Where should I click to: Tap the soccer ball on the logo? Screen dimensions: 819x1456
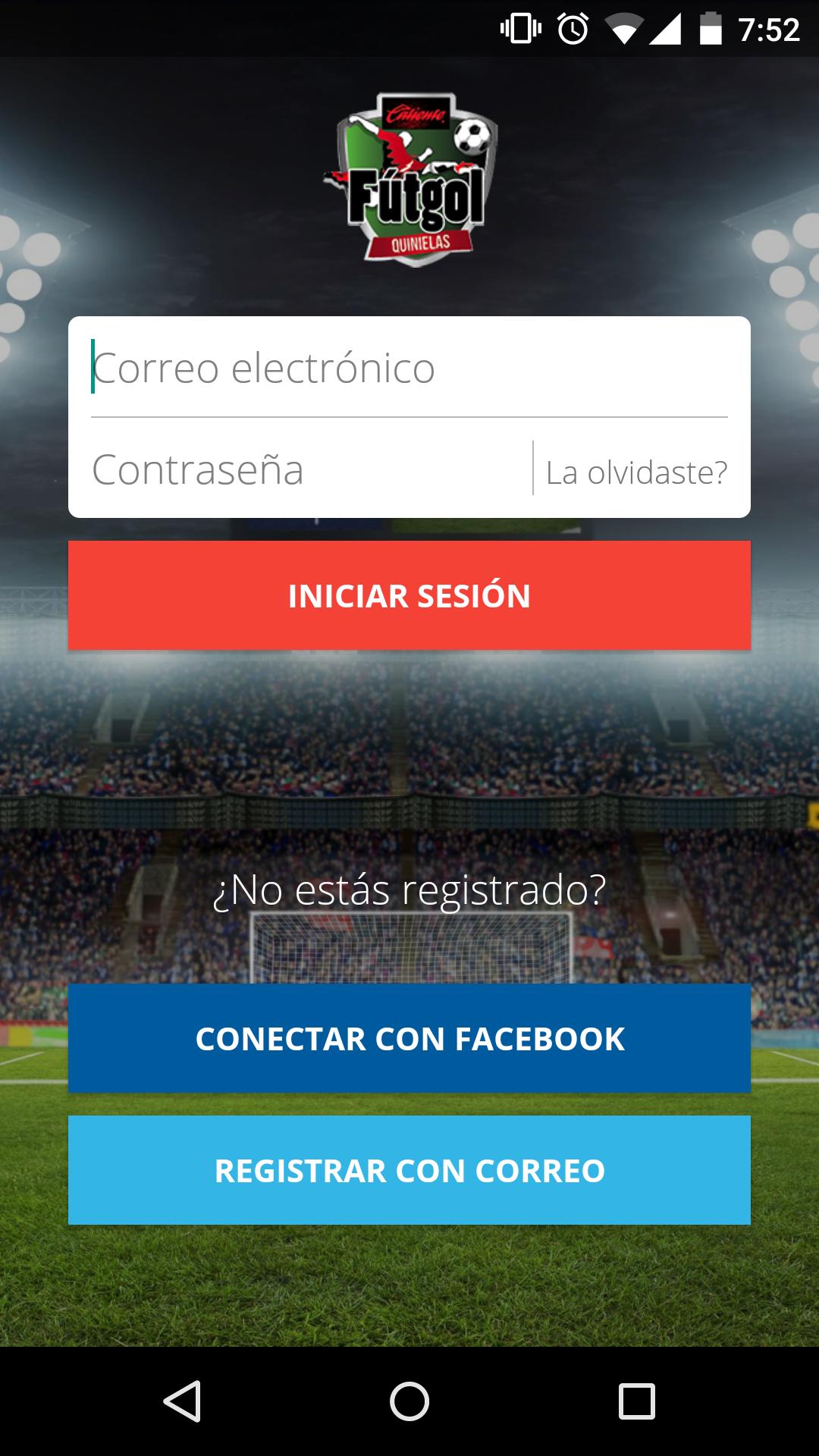click(x=472, y=136)
